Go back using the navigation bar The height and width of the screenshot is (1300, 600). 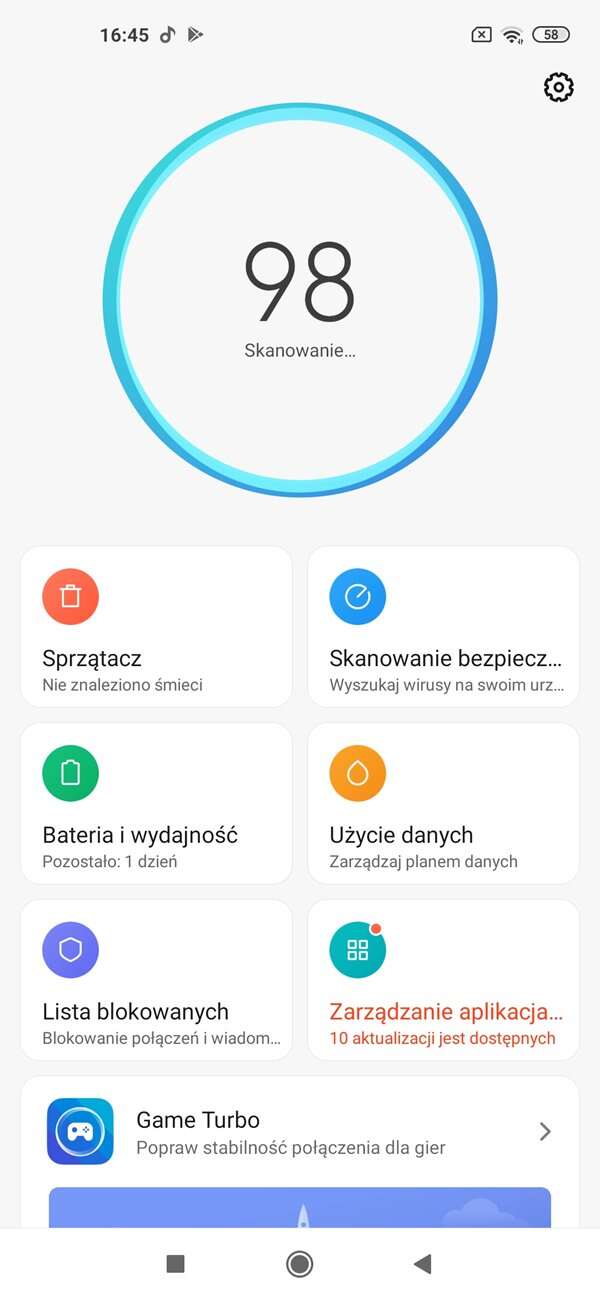[422, 1264]
